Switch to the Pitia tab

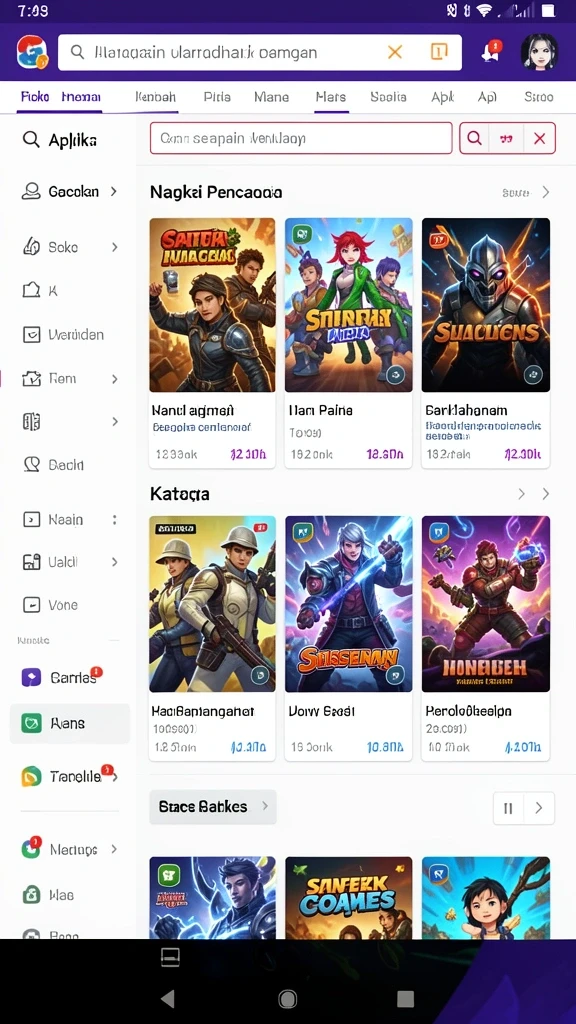[217, 97]
